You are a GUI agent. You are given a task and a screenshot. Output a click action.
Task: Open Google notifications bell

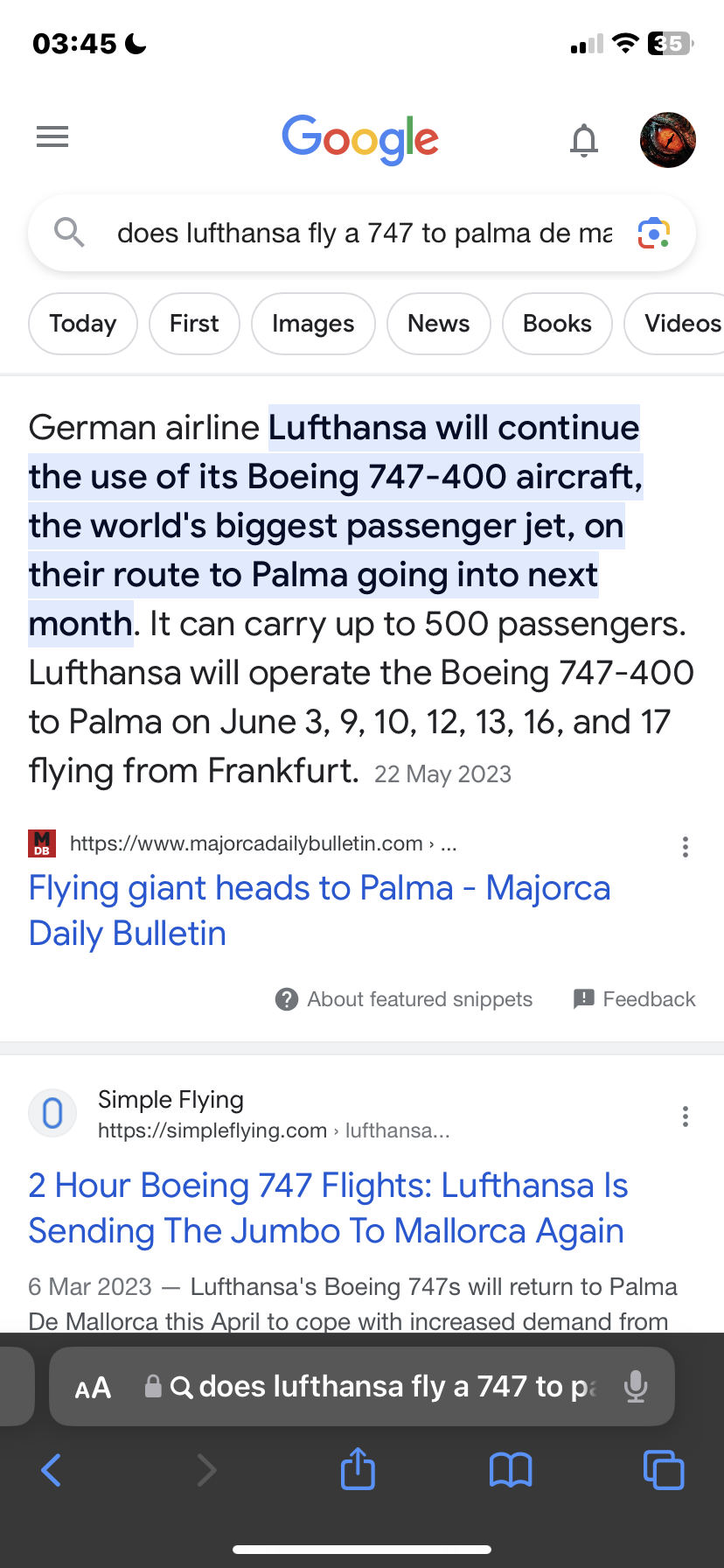click(x=584, y=140)
